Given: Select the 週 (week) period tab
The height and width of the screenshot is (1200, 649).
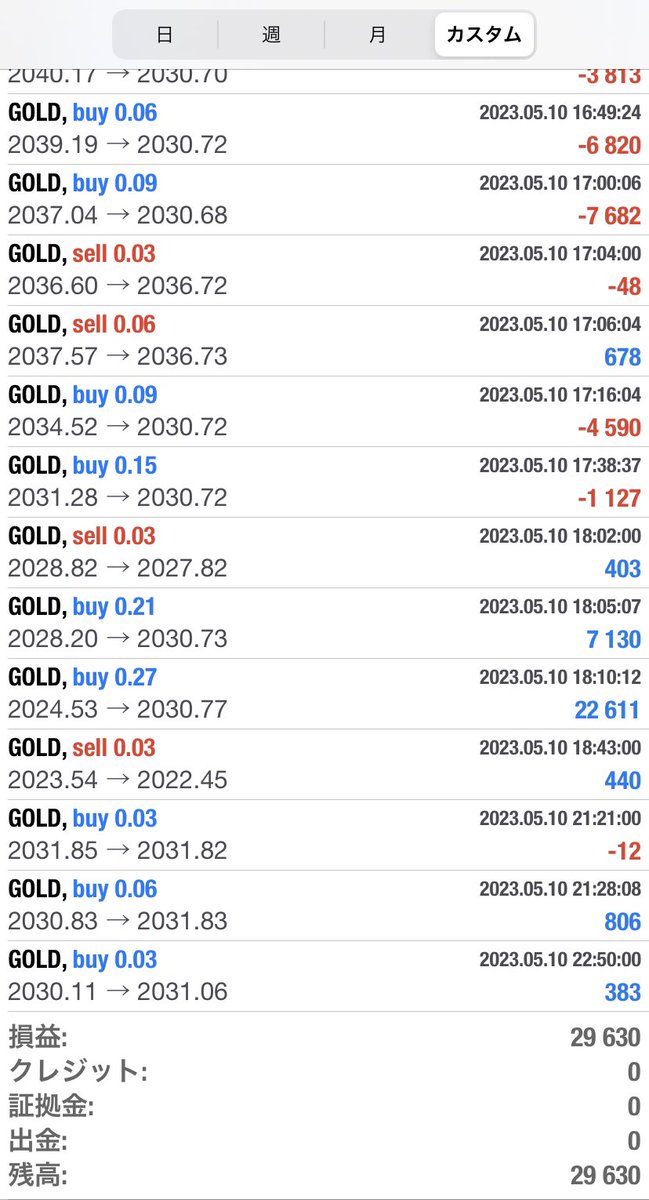Looking at the screenshot, I should (x=271, y=35).
